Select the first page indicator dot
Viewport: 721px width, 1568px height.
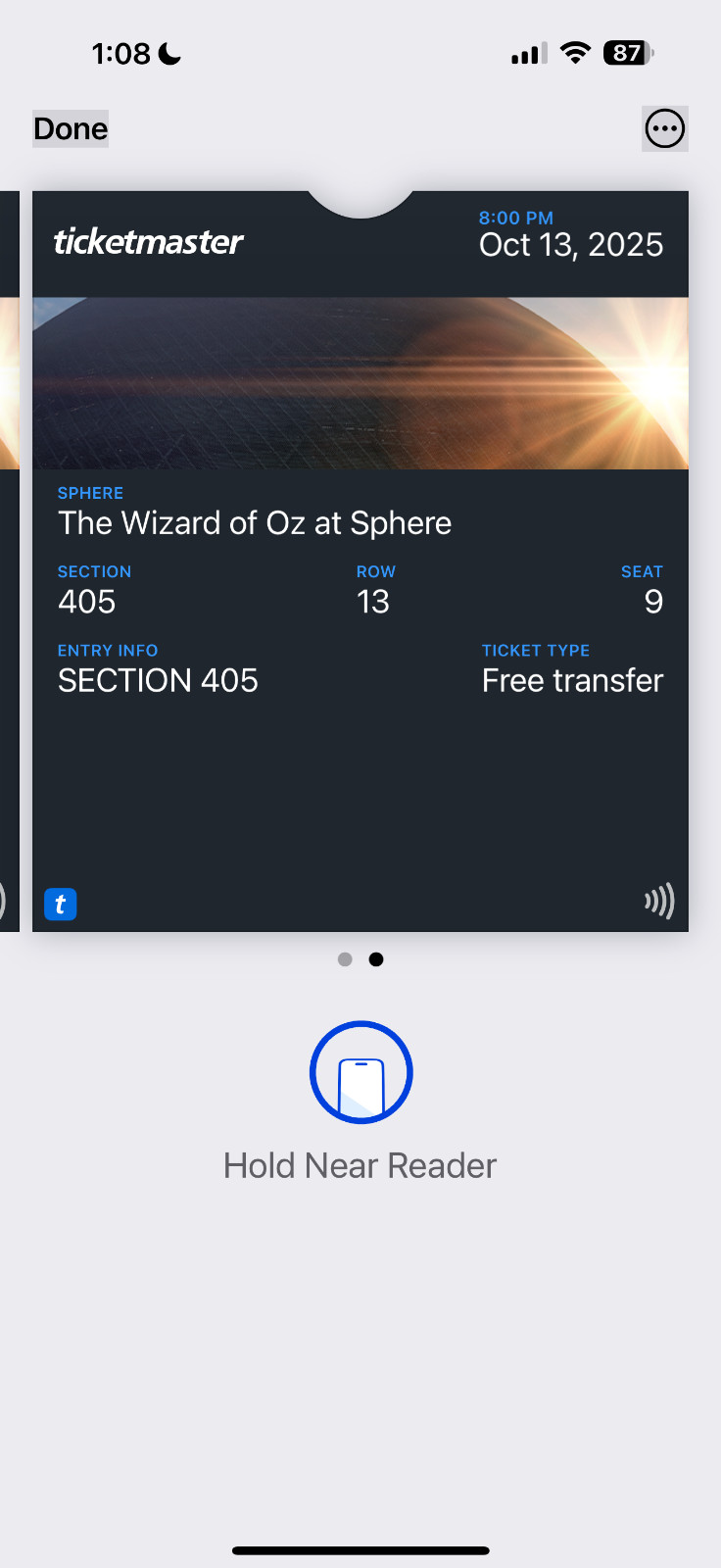click(345, 958)
